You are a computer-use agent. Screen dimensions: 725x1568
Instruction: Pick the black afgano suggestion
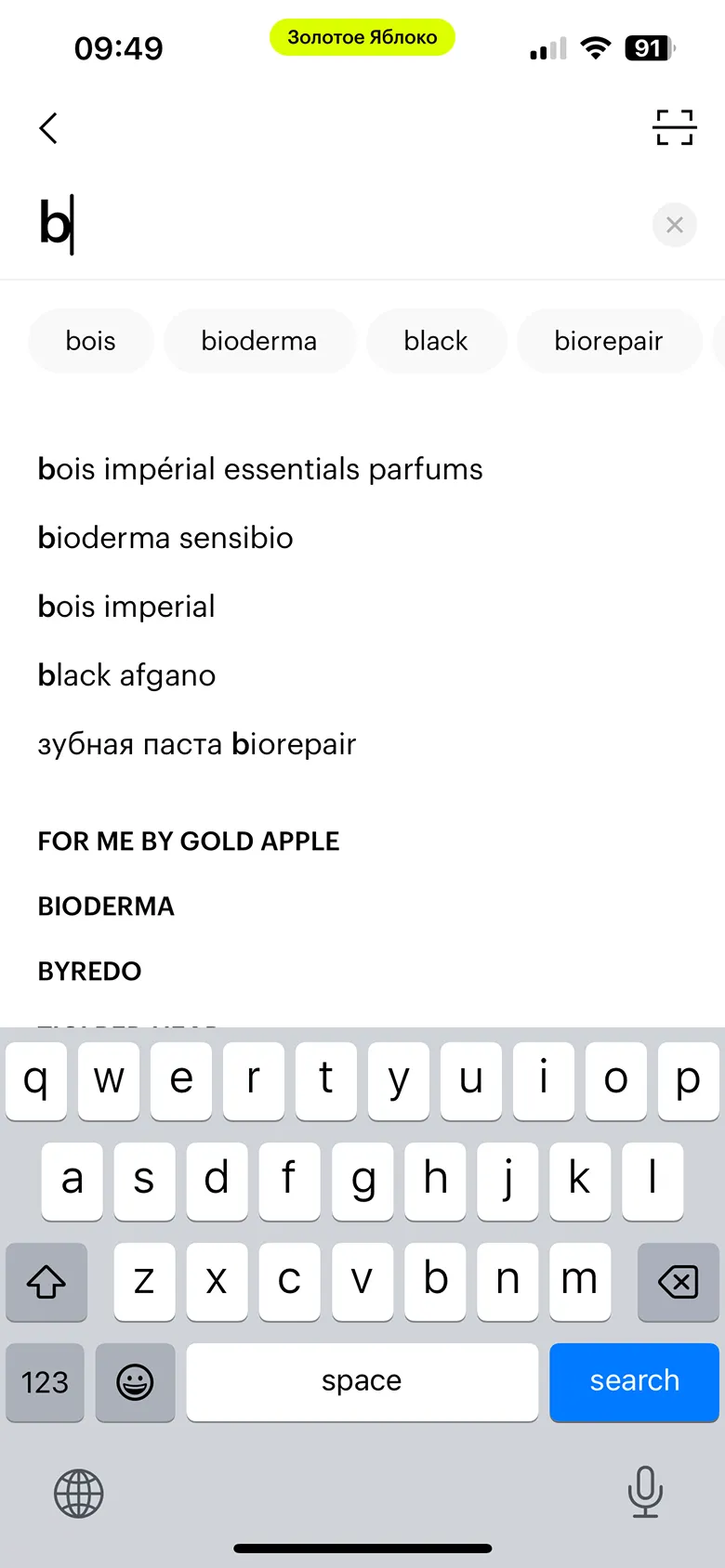(126, 675)
